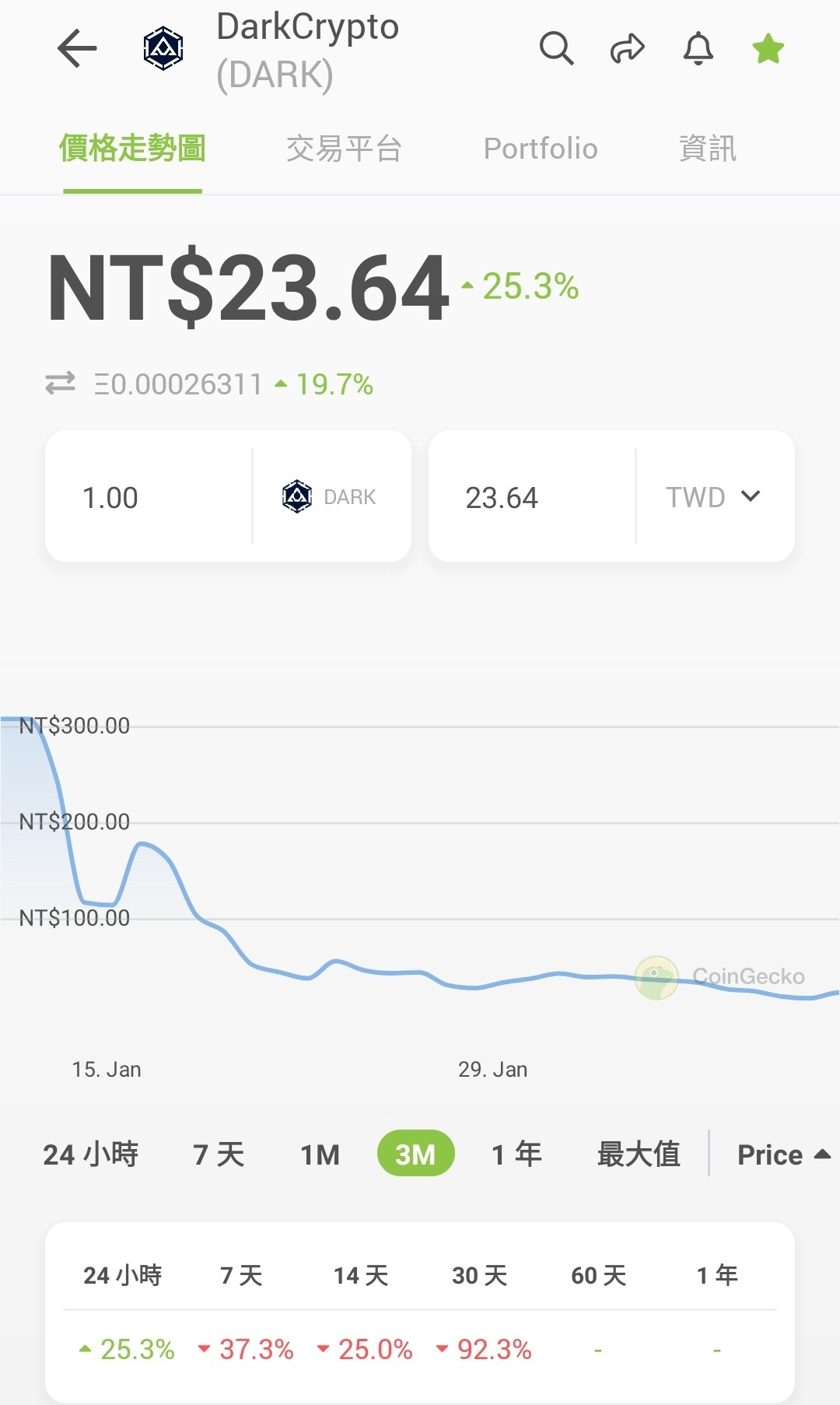Screen dimensions: 840x1405
Task: Tap the DARK amount field showing 1.00
Action: click(x=149, y=497)
